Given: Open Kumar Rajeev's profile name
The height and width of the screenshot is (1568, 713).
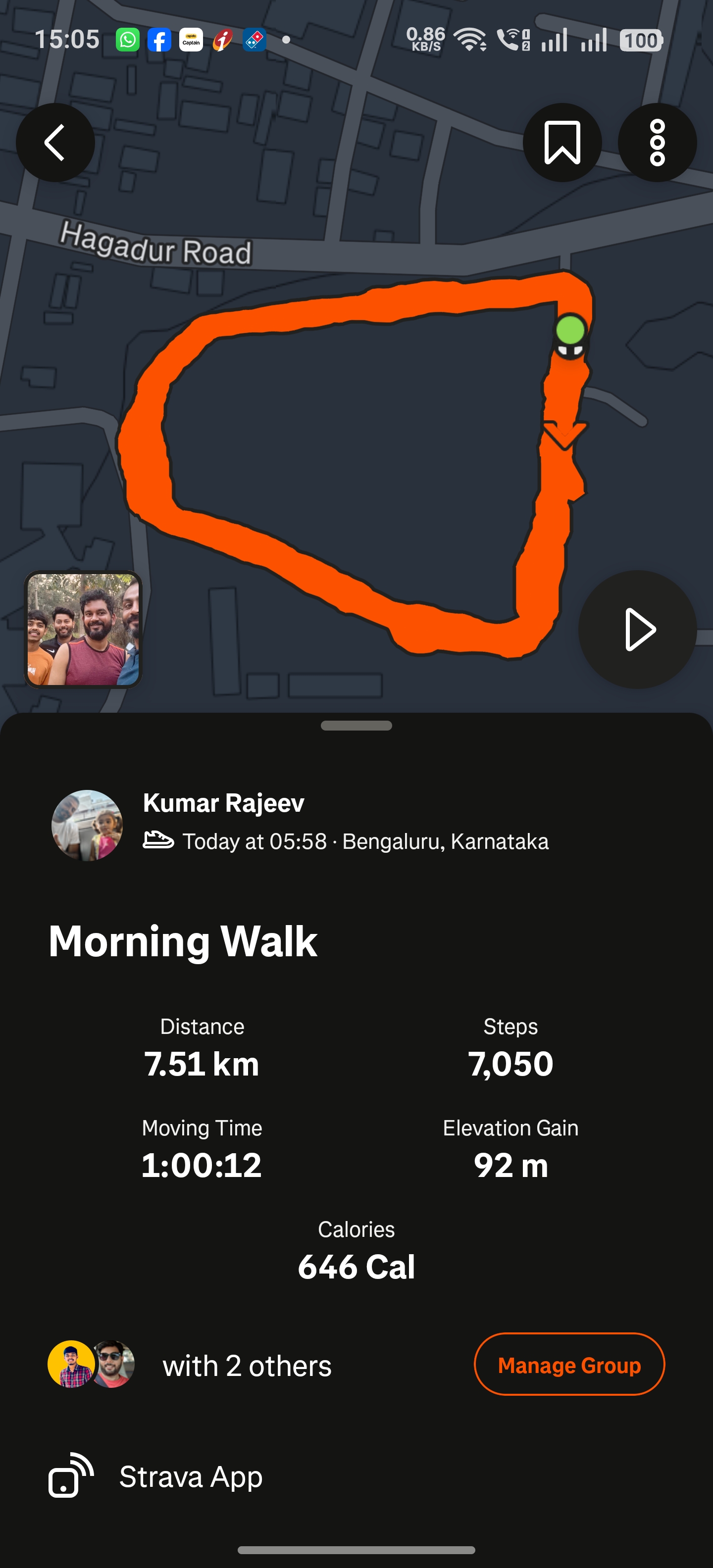Looking at the screenshot, I should [223, 803].
